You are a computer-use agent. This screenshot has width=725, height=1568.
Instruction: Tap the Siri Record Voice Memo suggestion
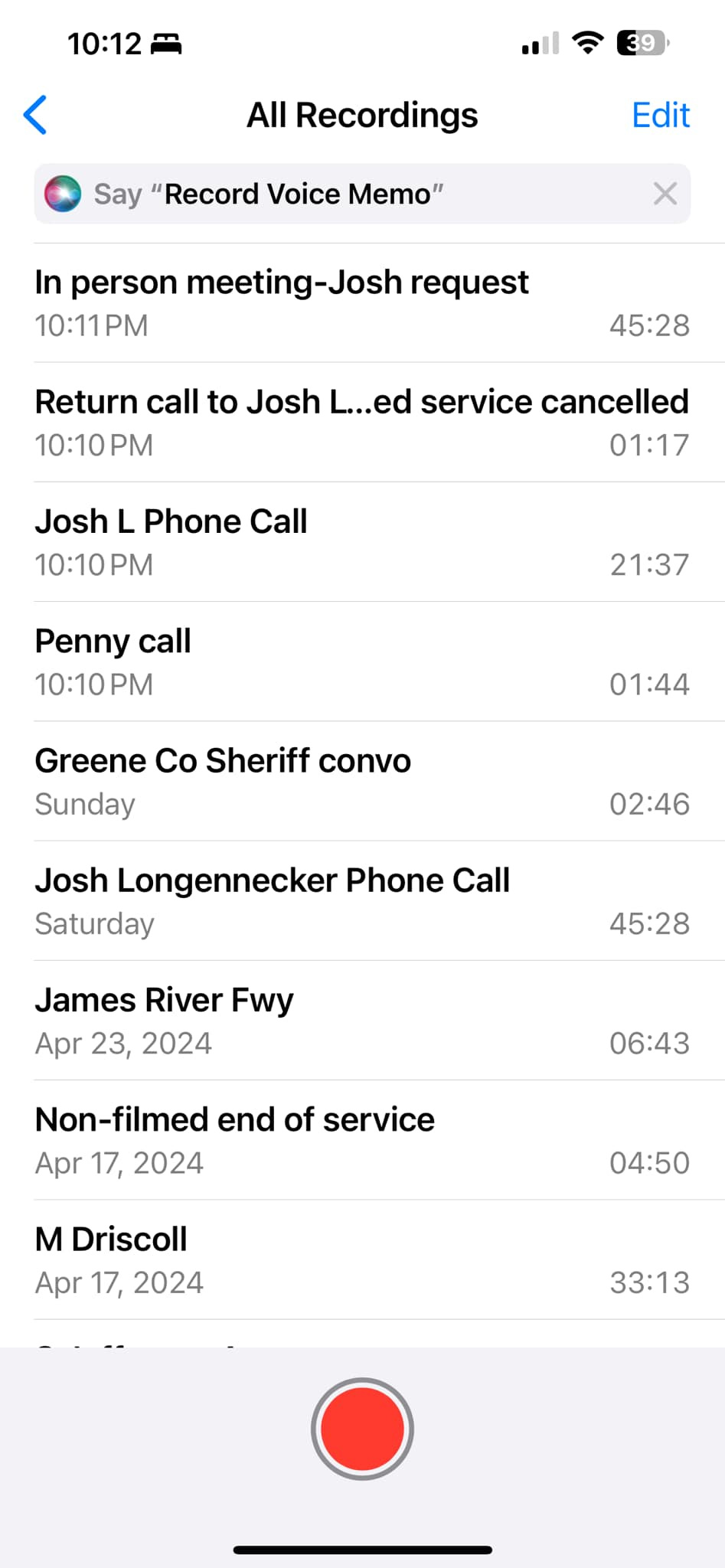337,194
